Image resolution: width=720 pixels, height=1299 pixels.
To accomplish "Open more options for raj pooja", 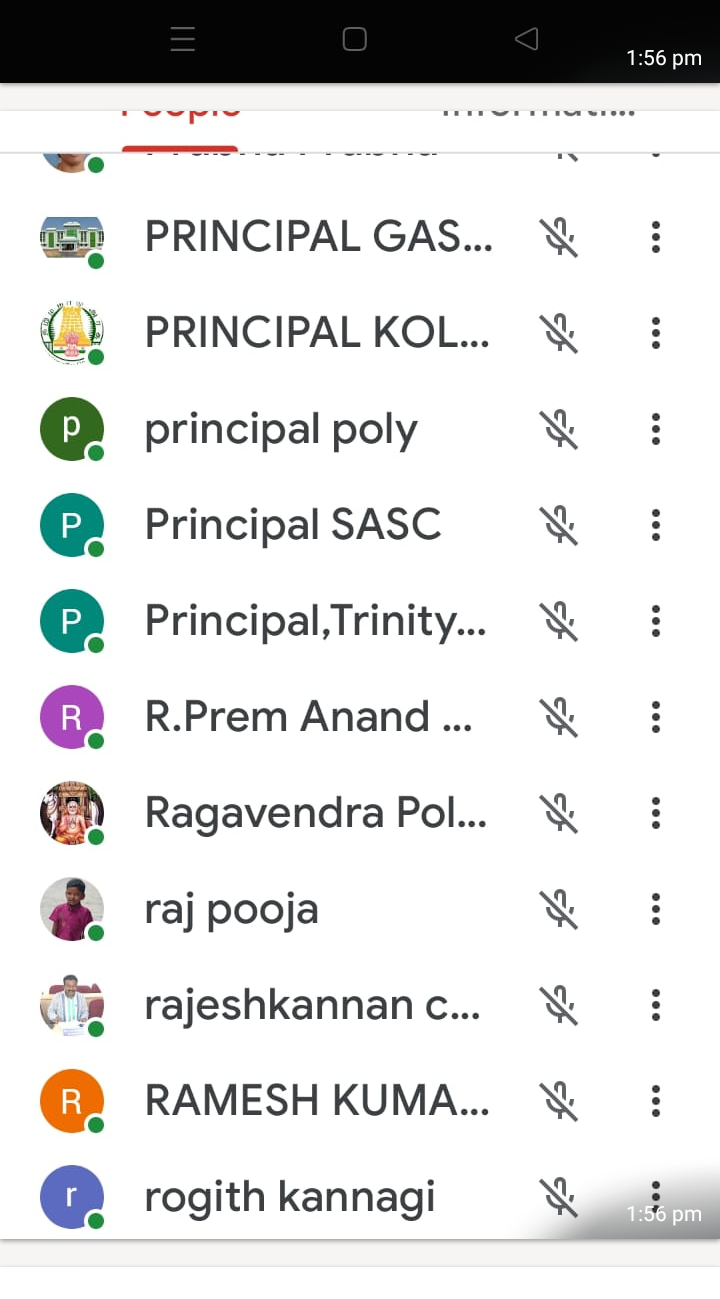I will [656, 909].
